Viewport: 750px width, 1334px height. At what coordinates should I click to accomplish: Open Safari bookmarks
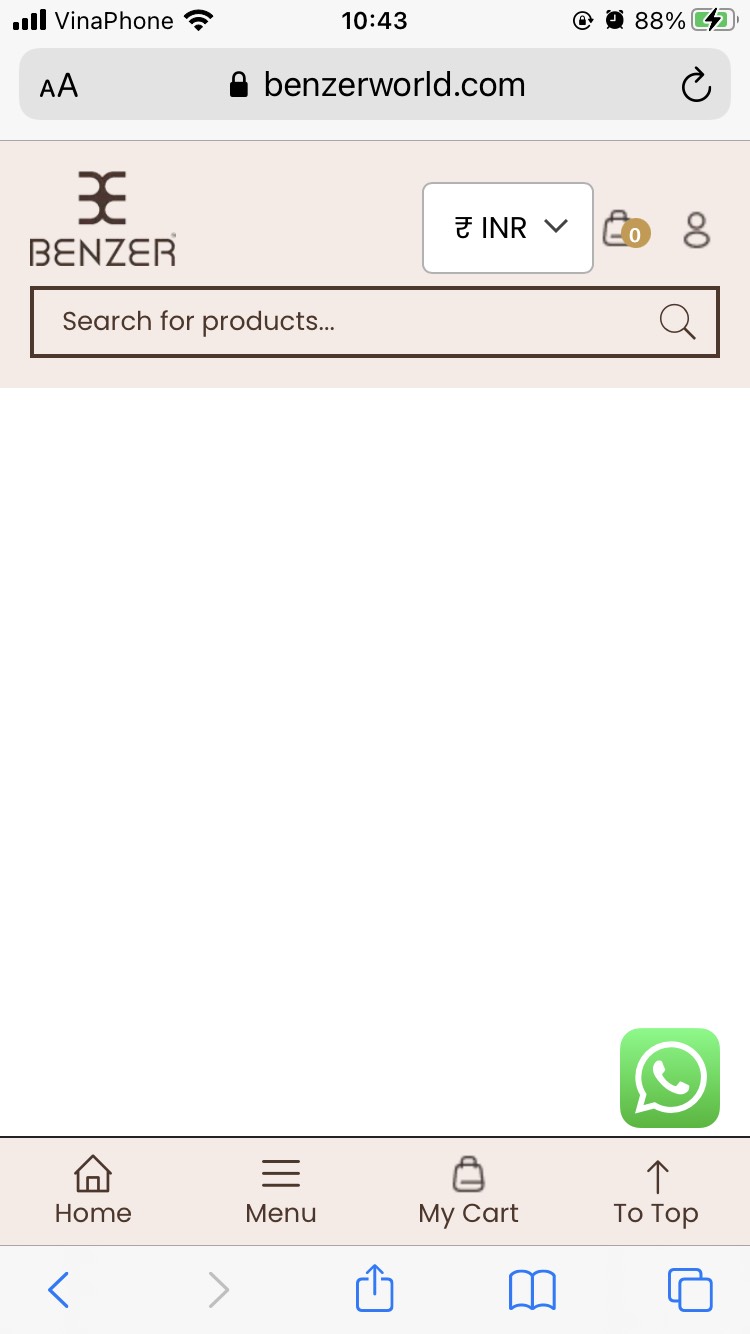(x=532, y=1290)
